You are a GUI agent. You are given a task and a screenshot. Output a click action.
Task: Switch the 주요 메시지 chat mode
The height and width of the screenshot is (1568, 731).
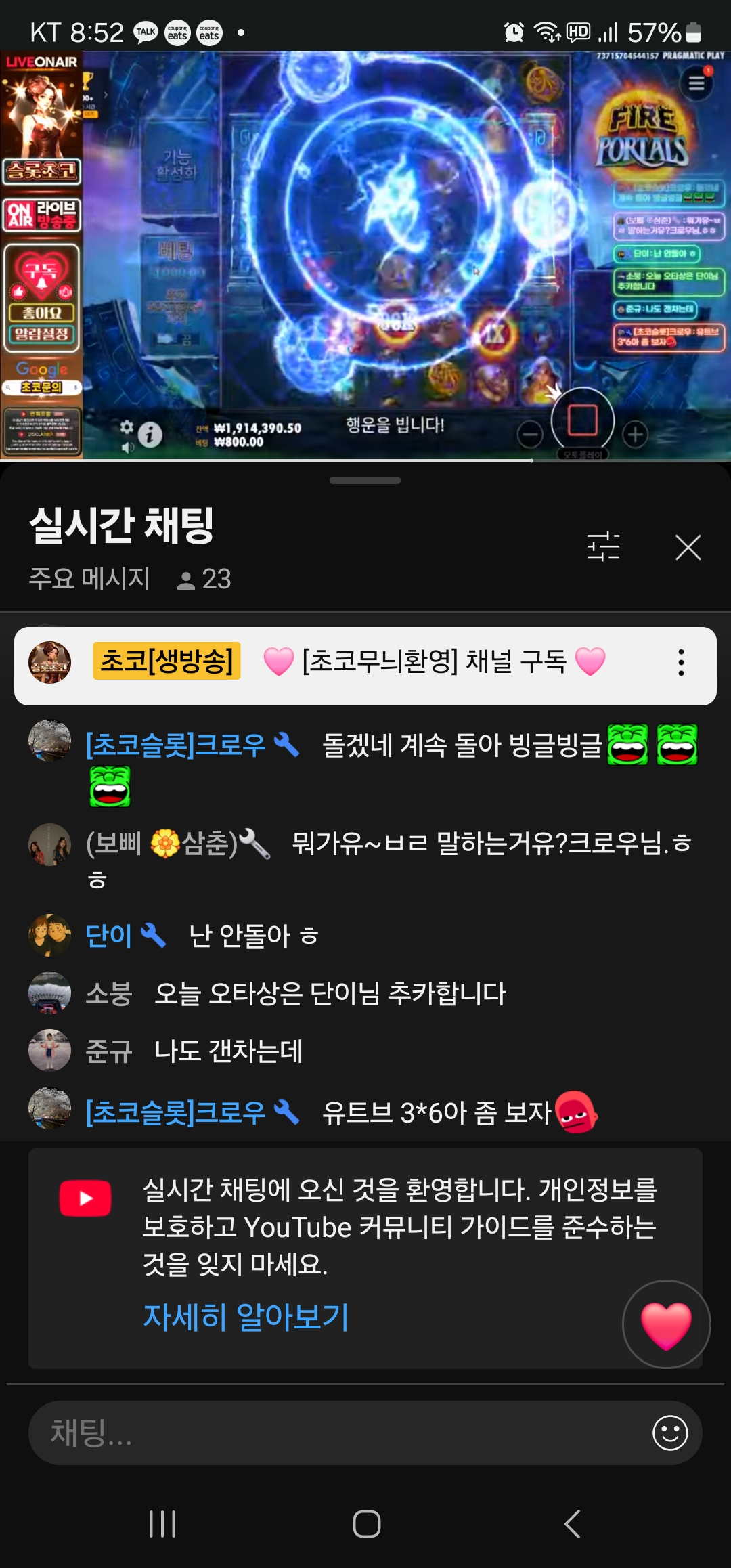pos(89,579)
